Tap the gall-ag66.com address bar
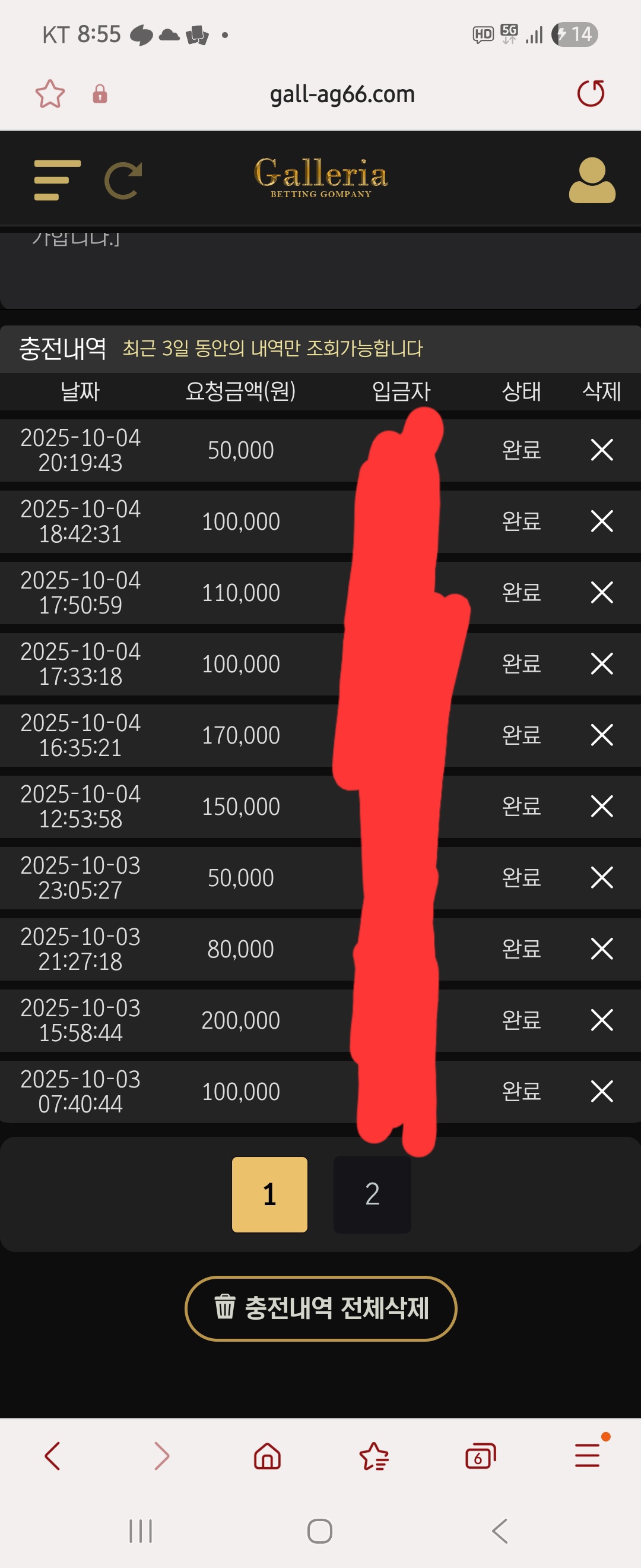 tap(342, 94)
